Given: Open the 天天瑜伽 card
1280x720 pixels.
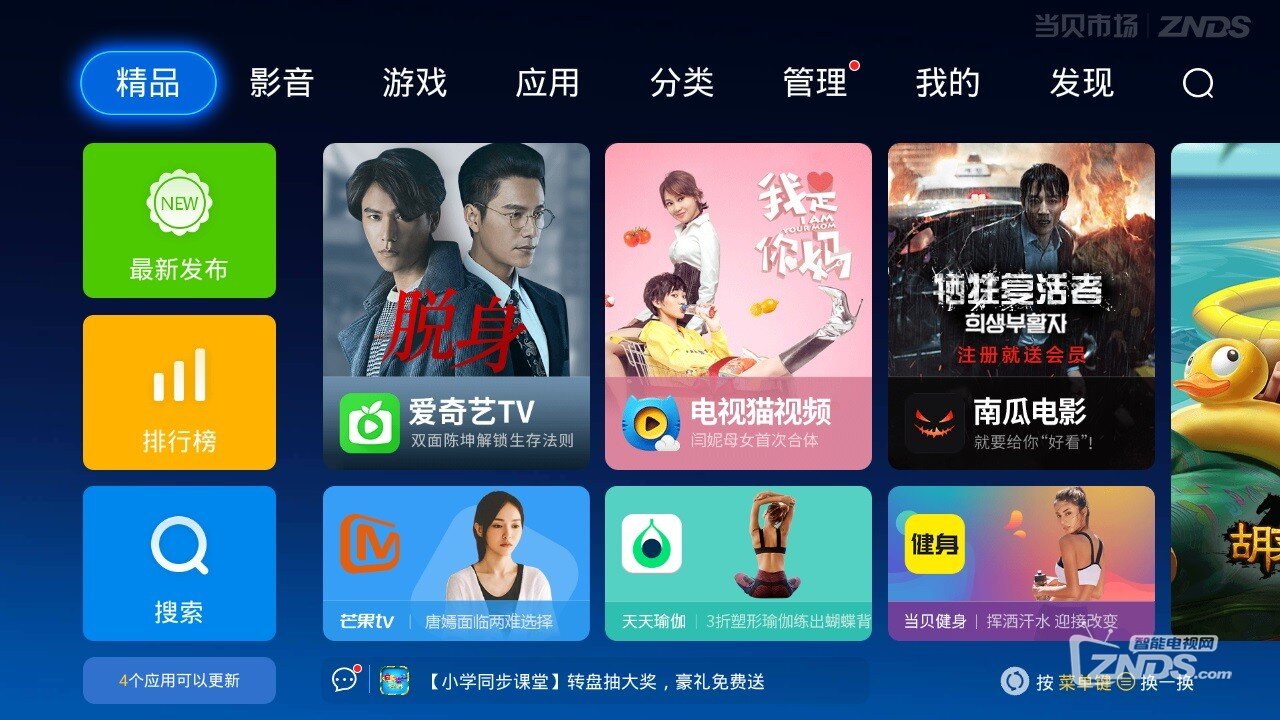Looking at the screenshot, I should (x=738, y=564).
